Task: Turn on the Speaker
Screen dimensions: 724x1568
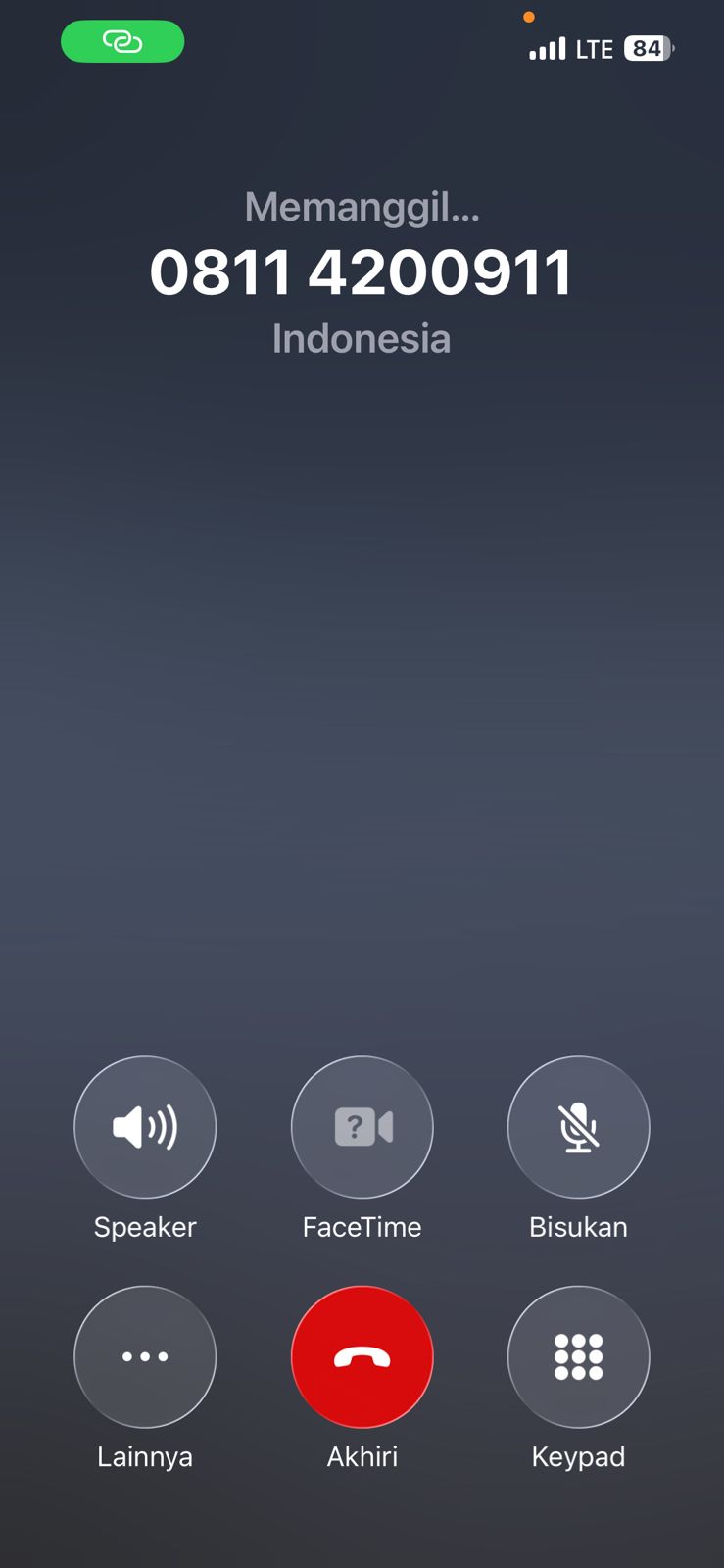Action: (x=145, y=1127)
